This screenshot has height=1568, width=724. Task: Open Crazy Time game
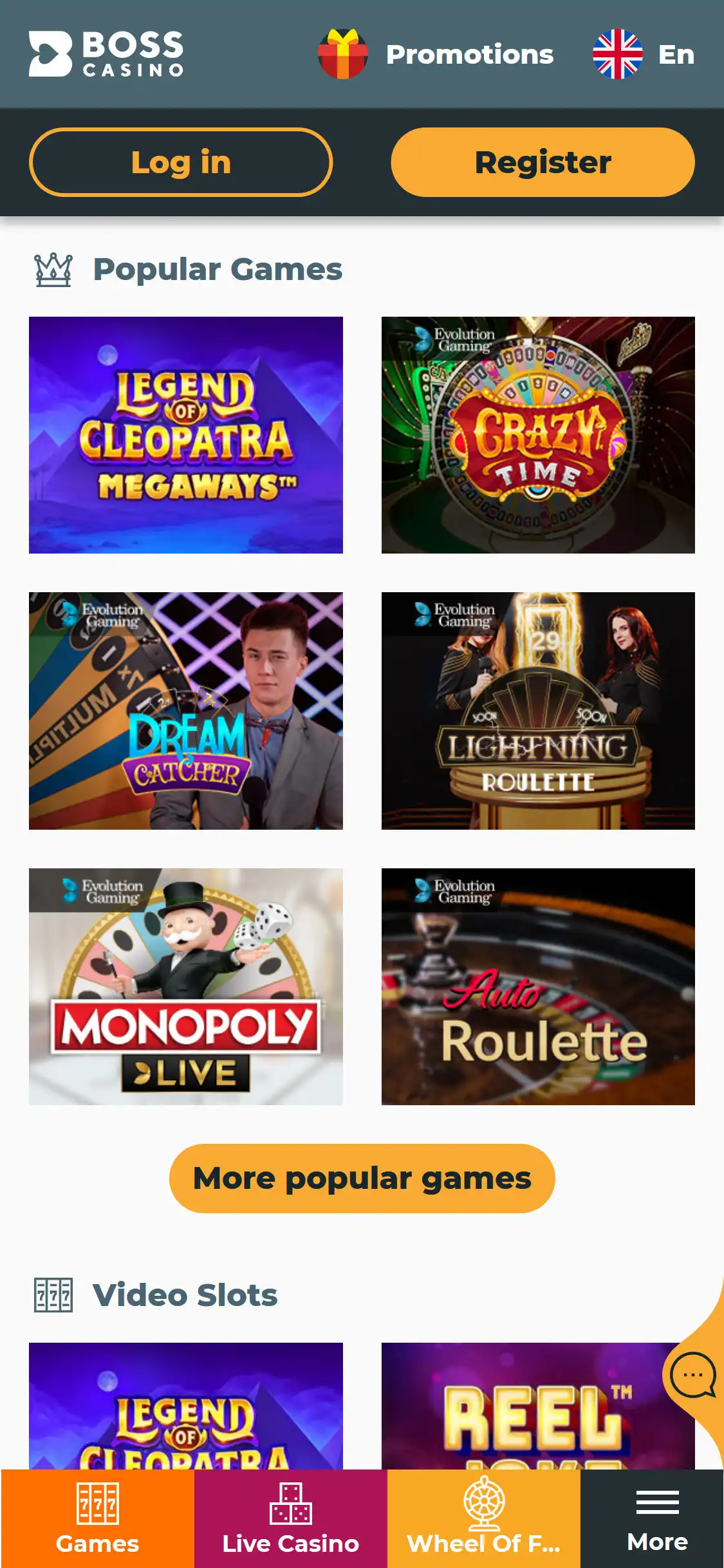tap(538, 435)
